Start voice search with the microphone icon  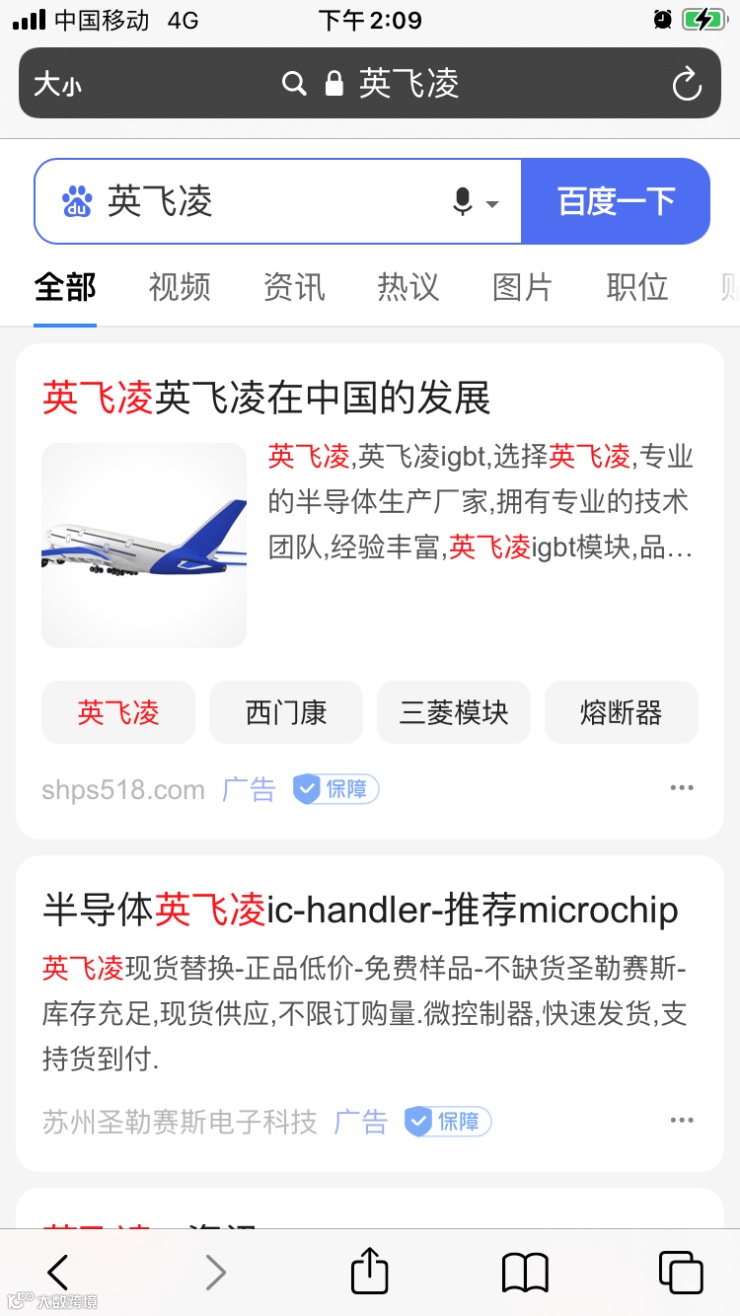click(x=463, y=202)
